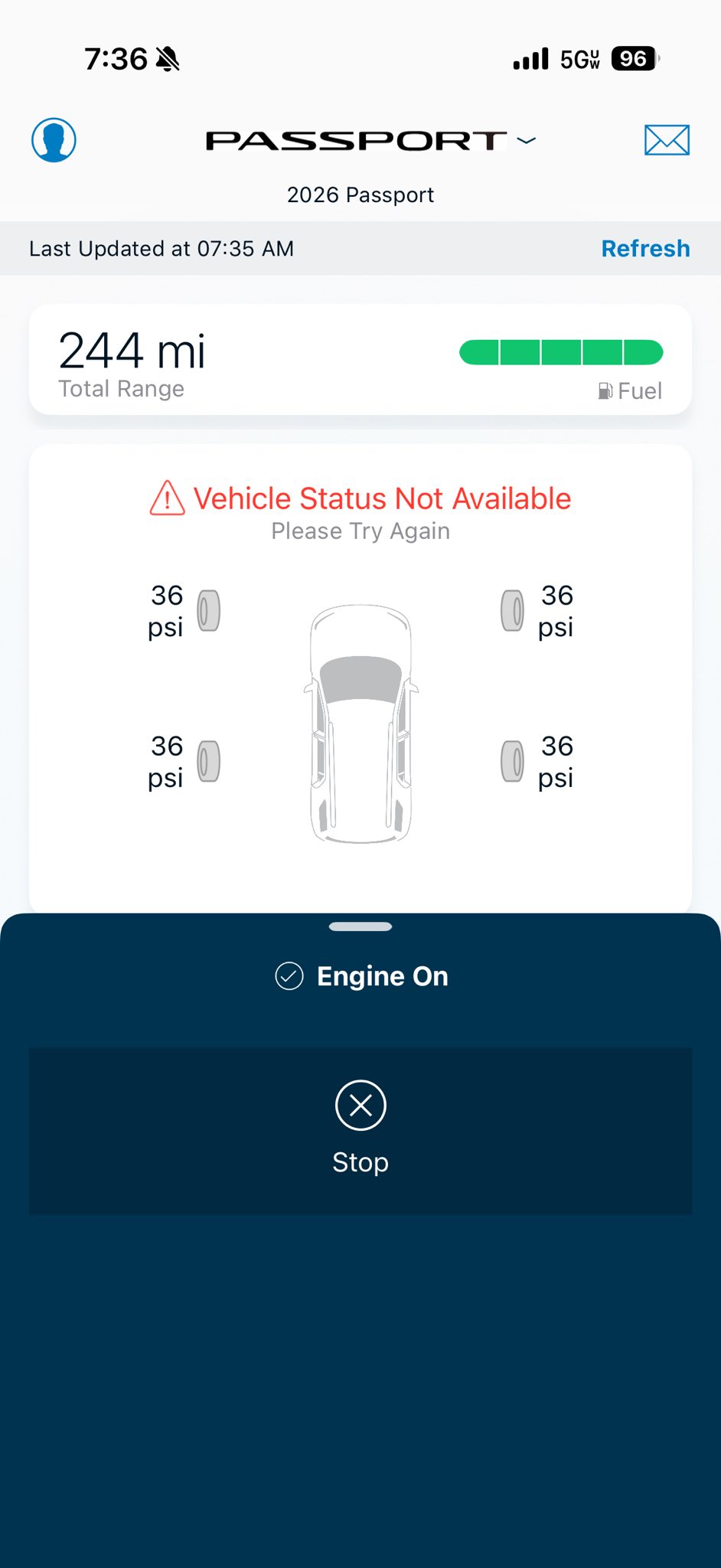Tap the bottom sheet drag handle
Screen dimensions: 721x1568
360,926
